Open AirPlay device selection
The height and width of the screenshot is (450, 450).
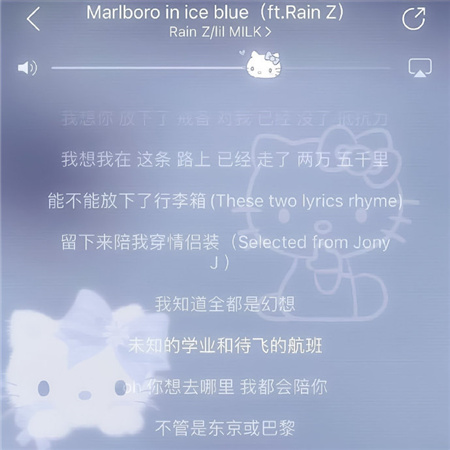tap(420, 68)
